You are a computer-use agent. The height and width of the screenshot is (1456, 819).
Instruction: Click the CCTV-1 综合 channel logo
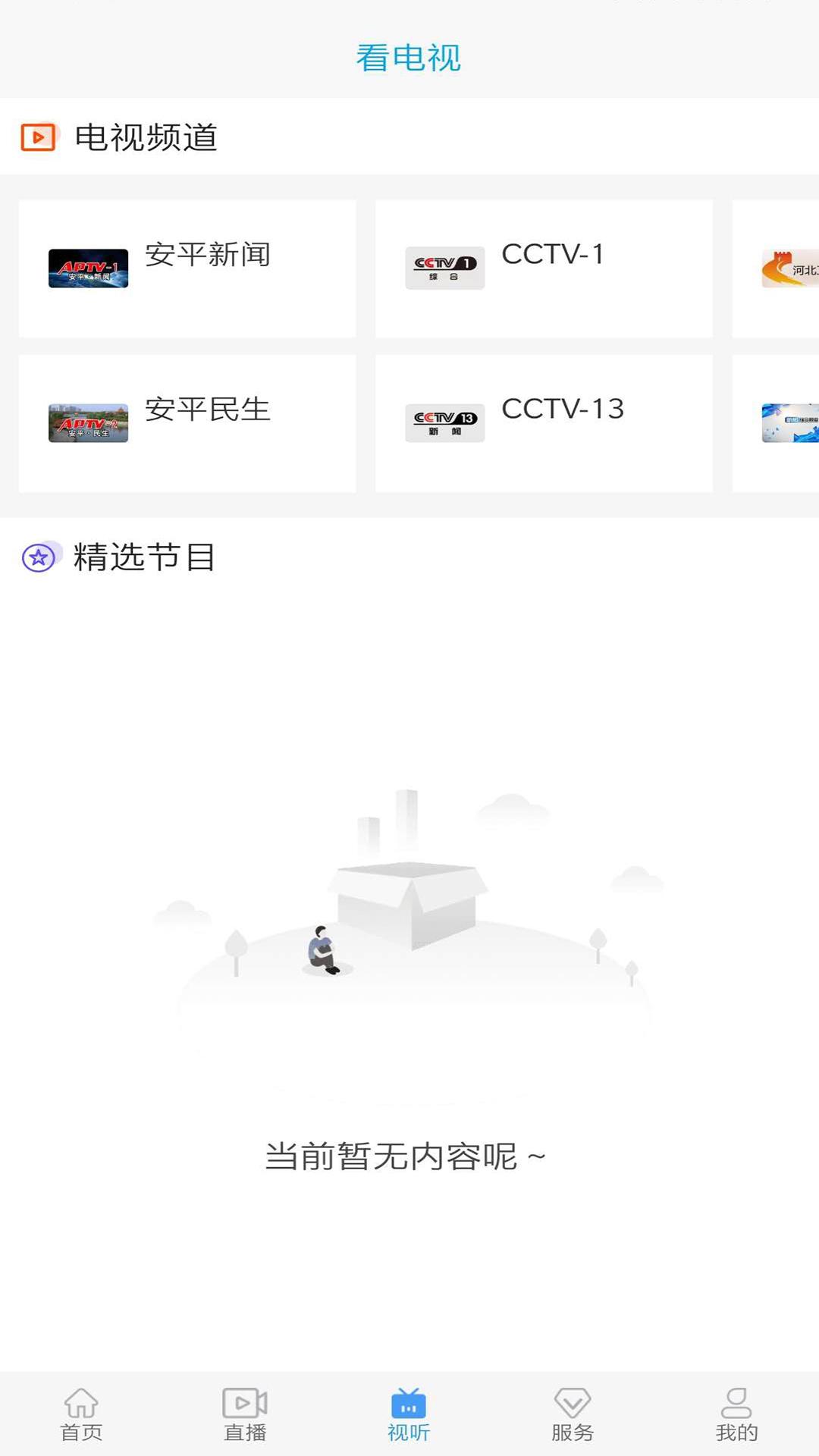(444, 266)
